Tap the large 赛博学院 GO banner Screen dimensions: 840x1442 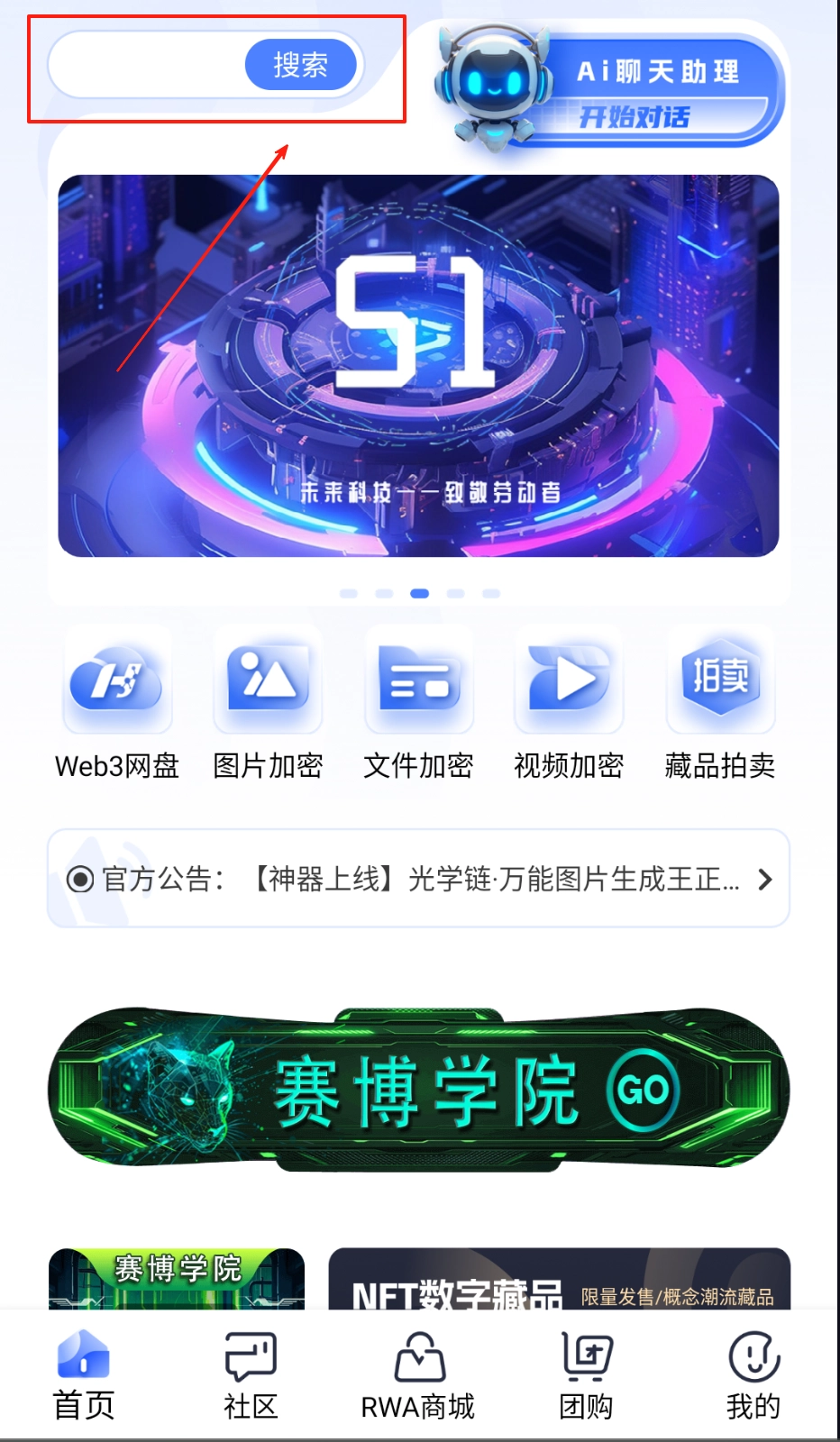[x=418, y=1091]
